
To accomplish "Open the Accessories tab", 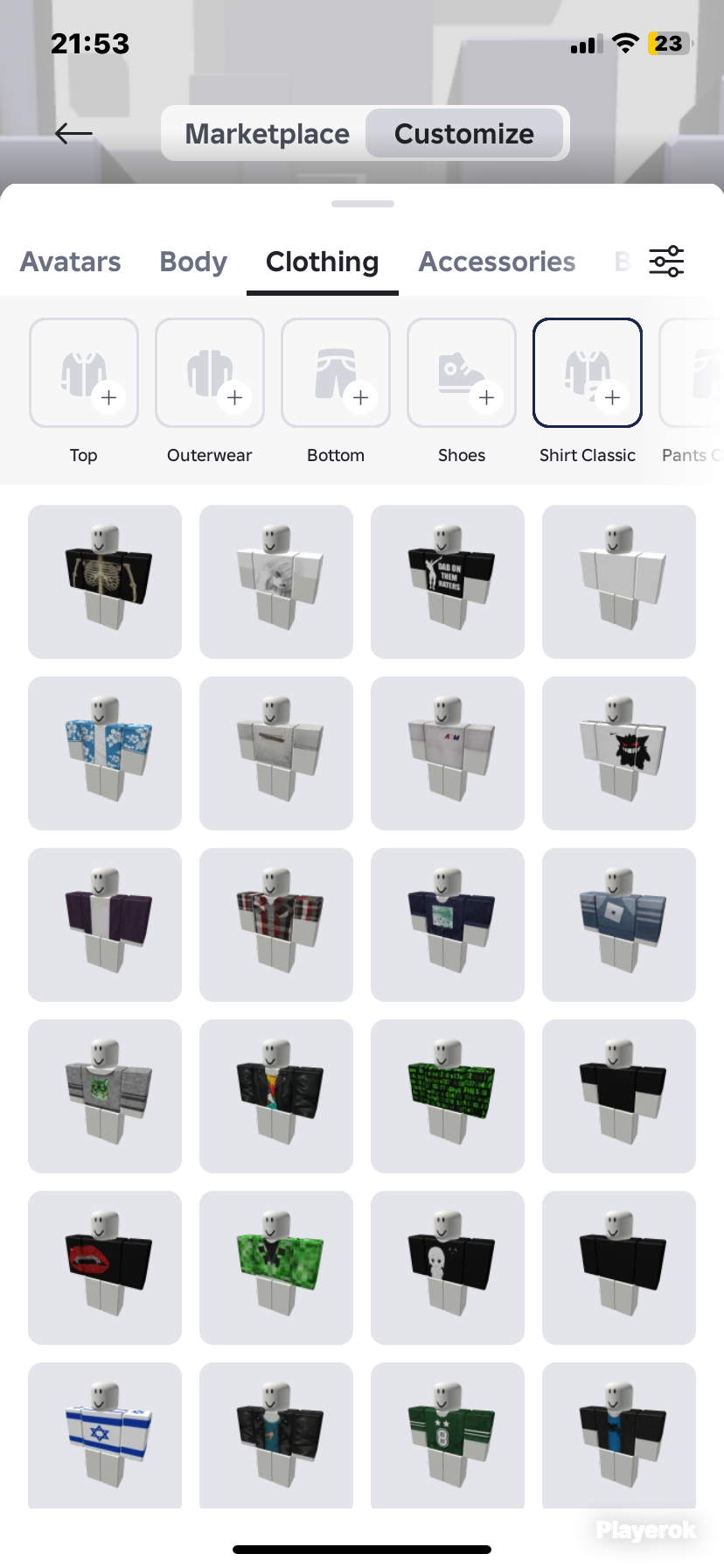I will 497,262.
